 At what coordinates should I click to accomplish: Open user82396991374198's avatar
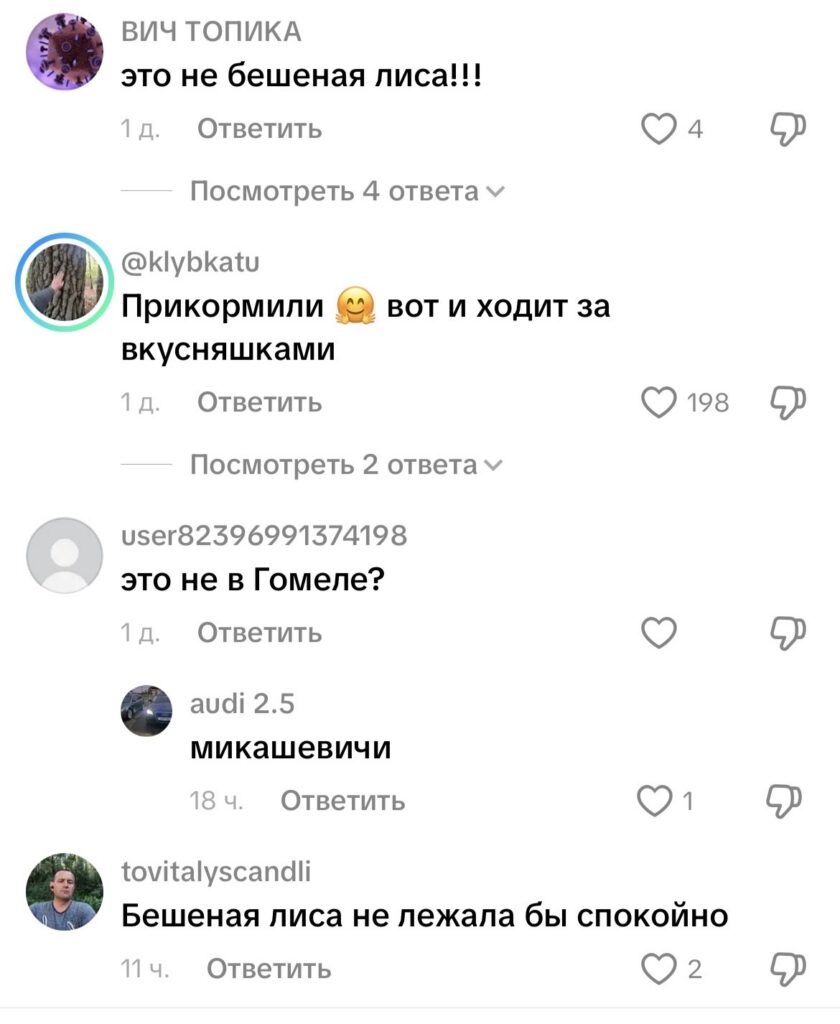tap(65, 555)
